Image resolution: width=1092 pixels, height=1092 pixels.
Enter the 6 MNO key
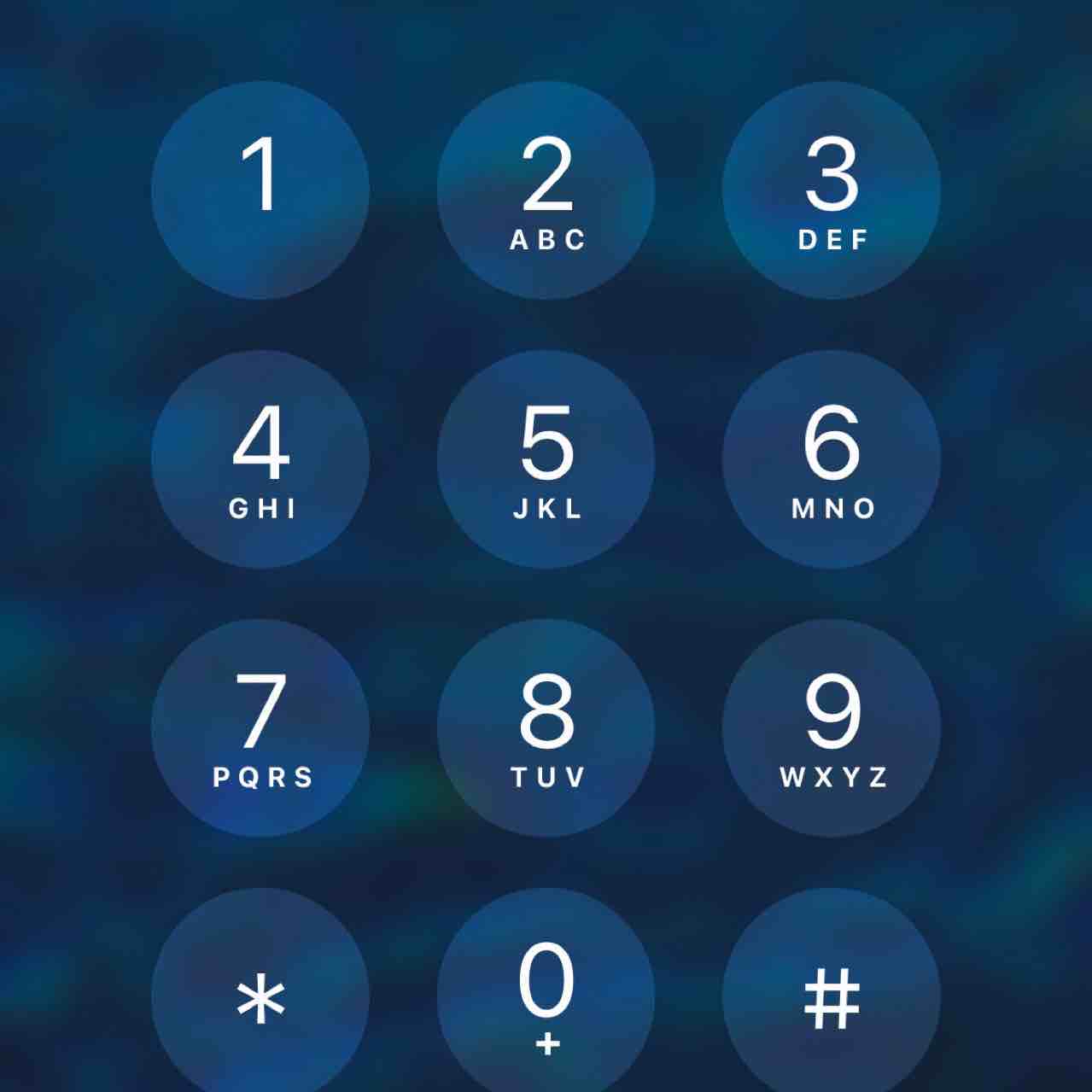[x=832, y=458]
